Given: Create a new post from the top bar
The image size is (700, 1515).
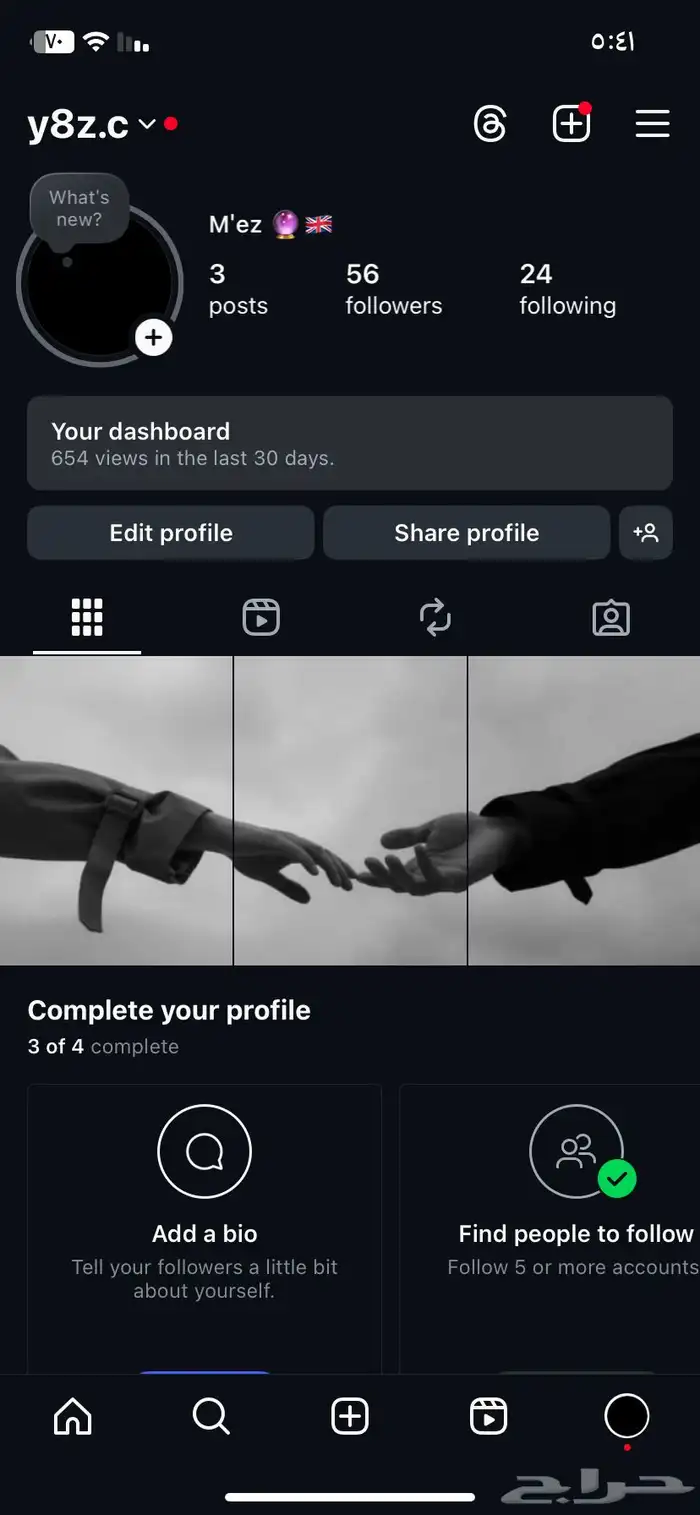Looking at the screenshot, I should (571, 124).
